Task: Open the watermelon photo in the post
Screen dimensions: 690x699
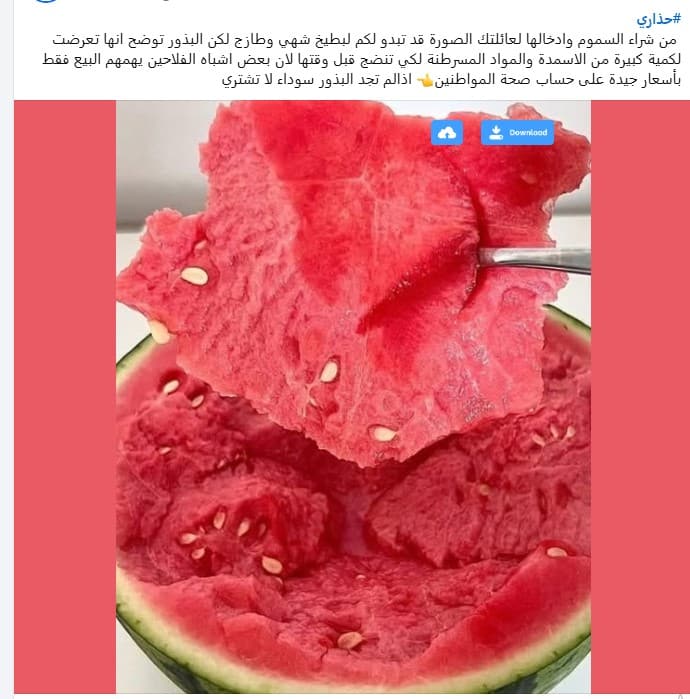Action: pos(353,420)
